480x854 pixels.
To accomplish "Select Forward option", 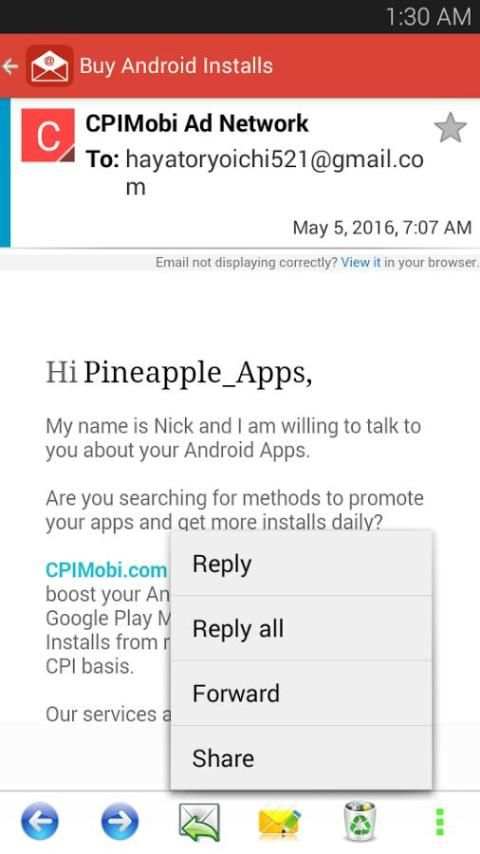I will (x=301, y=693).
